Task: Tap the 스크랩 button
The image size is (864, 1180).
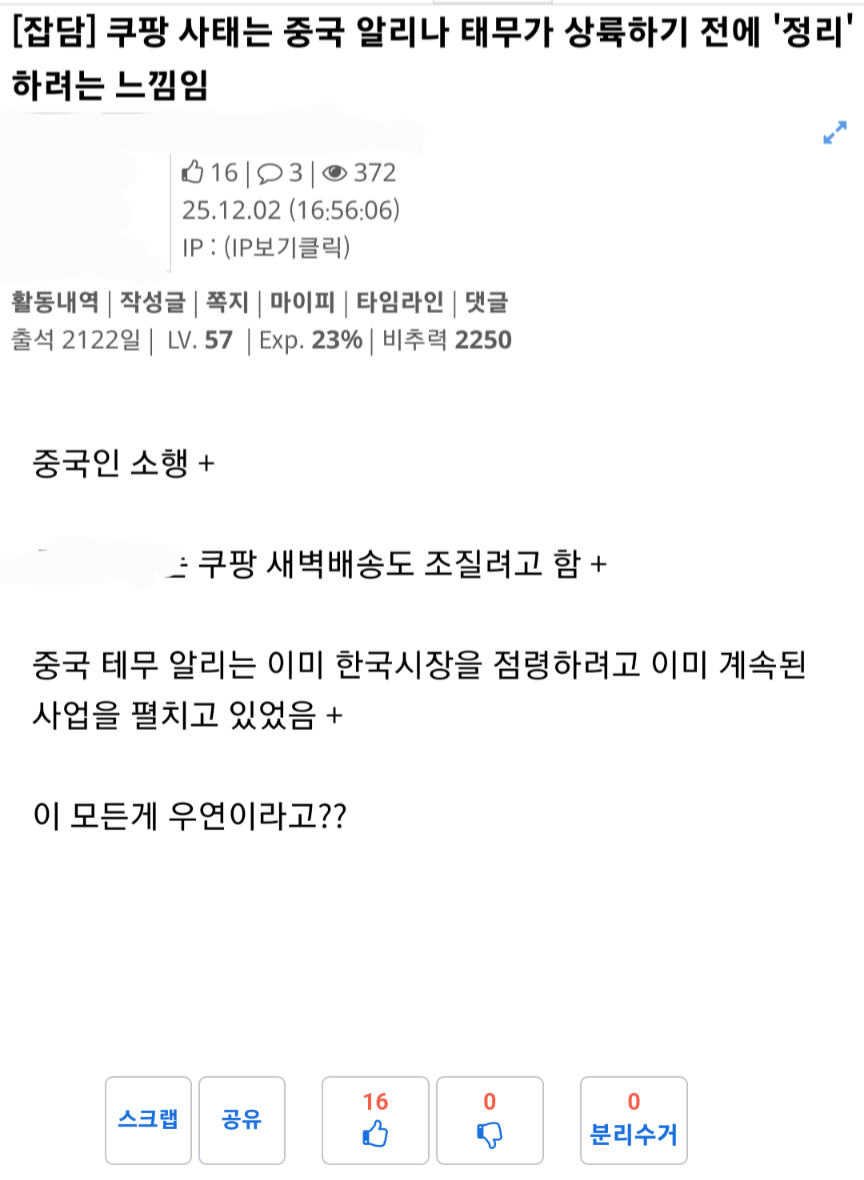Action: coord(148,1120)
